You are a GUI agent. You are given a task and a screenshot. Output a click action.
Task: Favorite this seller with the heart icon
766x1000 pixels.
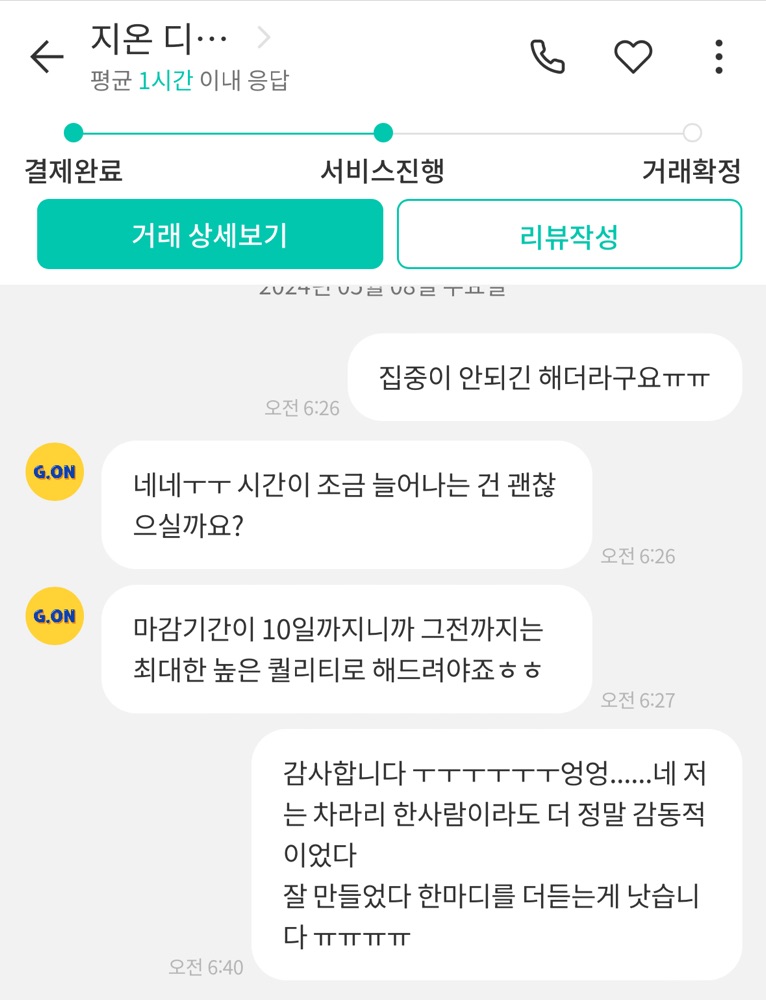click(633, 57)
